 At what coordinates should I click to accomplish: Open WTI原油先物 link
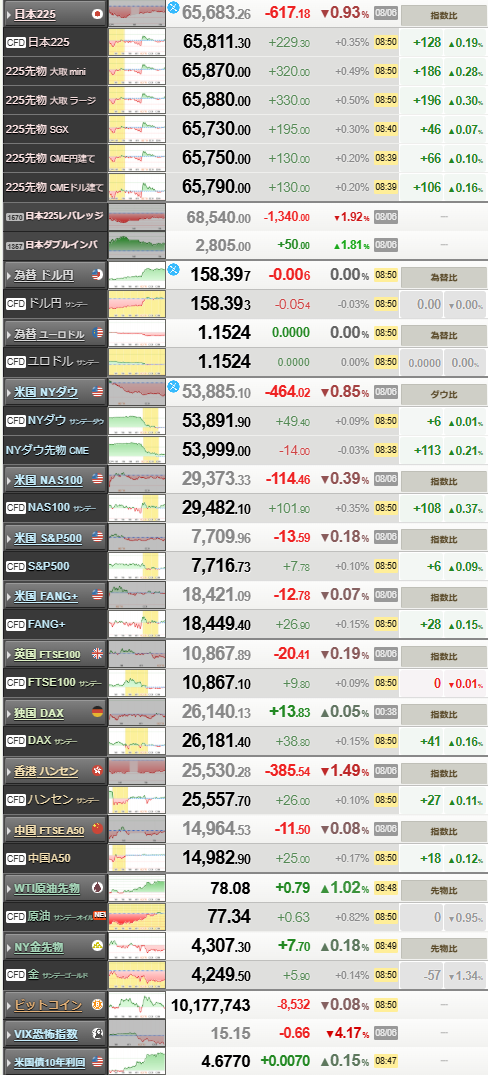[x=47, y=889]
